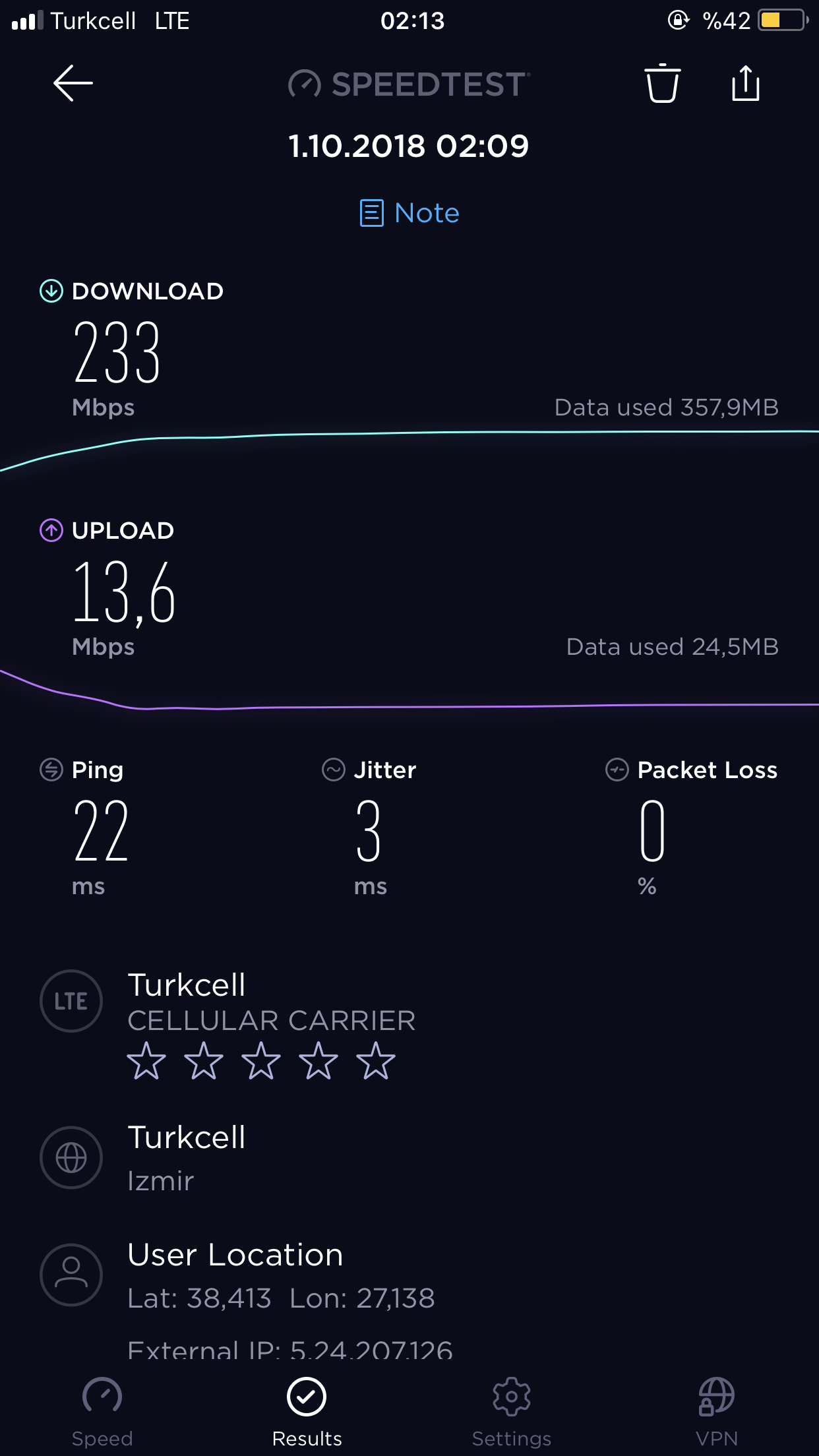The image size is (819, 1456).
Task: Rate Turkcell carrier one star
Action: 146,1061
